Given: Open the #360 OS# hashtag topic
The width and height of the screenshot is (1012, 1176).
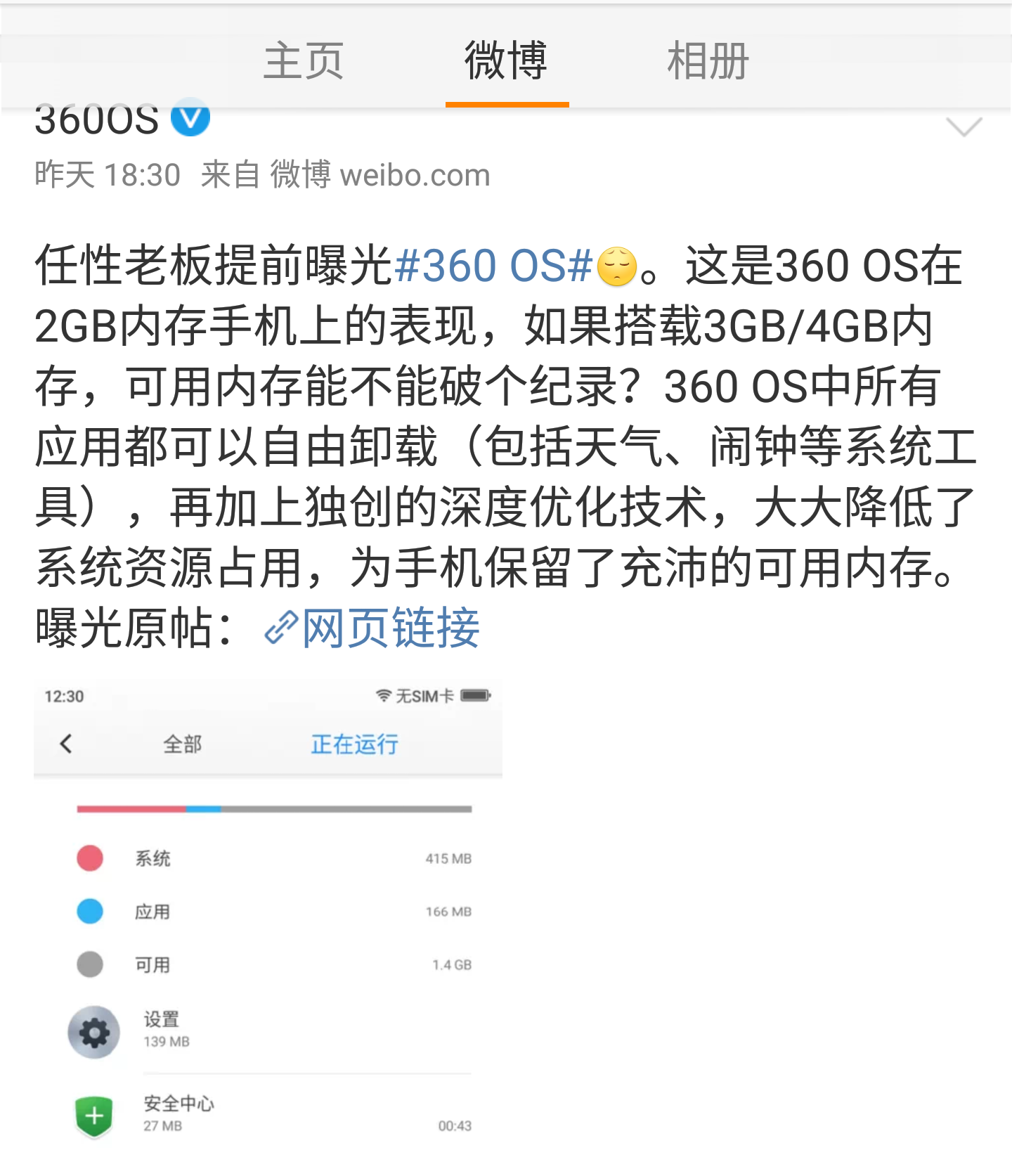Looking at the screenshot, I should pyautogui.click(x=494, y=266).
